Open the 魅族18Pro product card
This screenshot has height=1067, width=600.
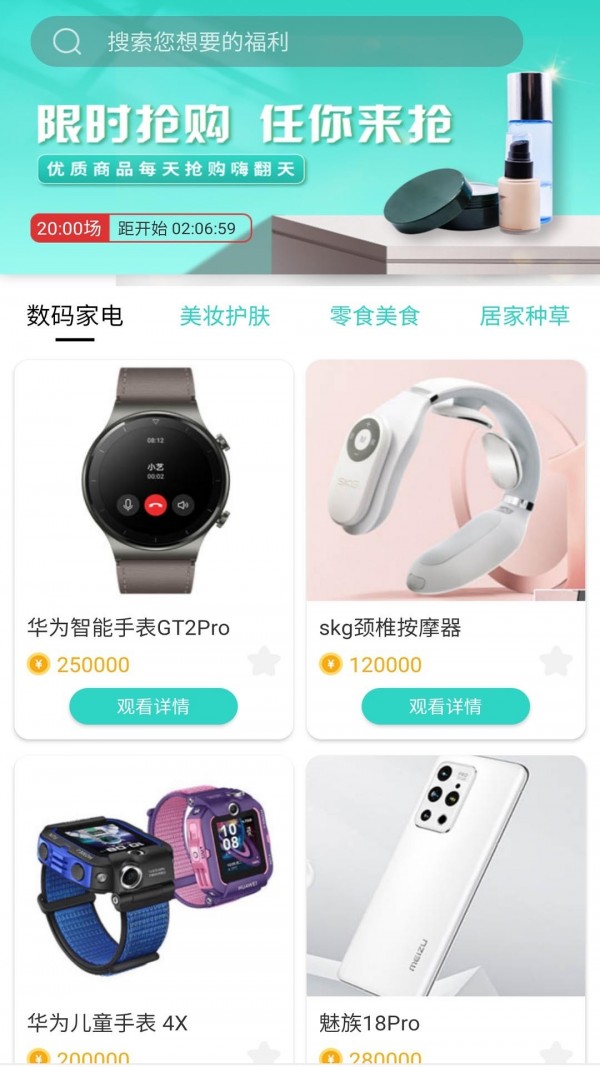pos(445,880)
